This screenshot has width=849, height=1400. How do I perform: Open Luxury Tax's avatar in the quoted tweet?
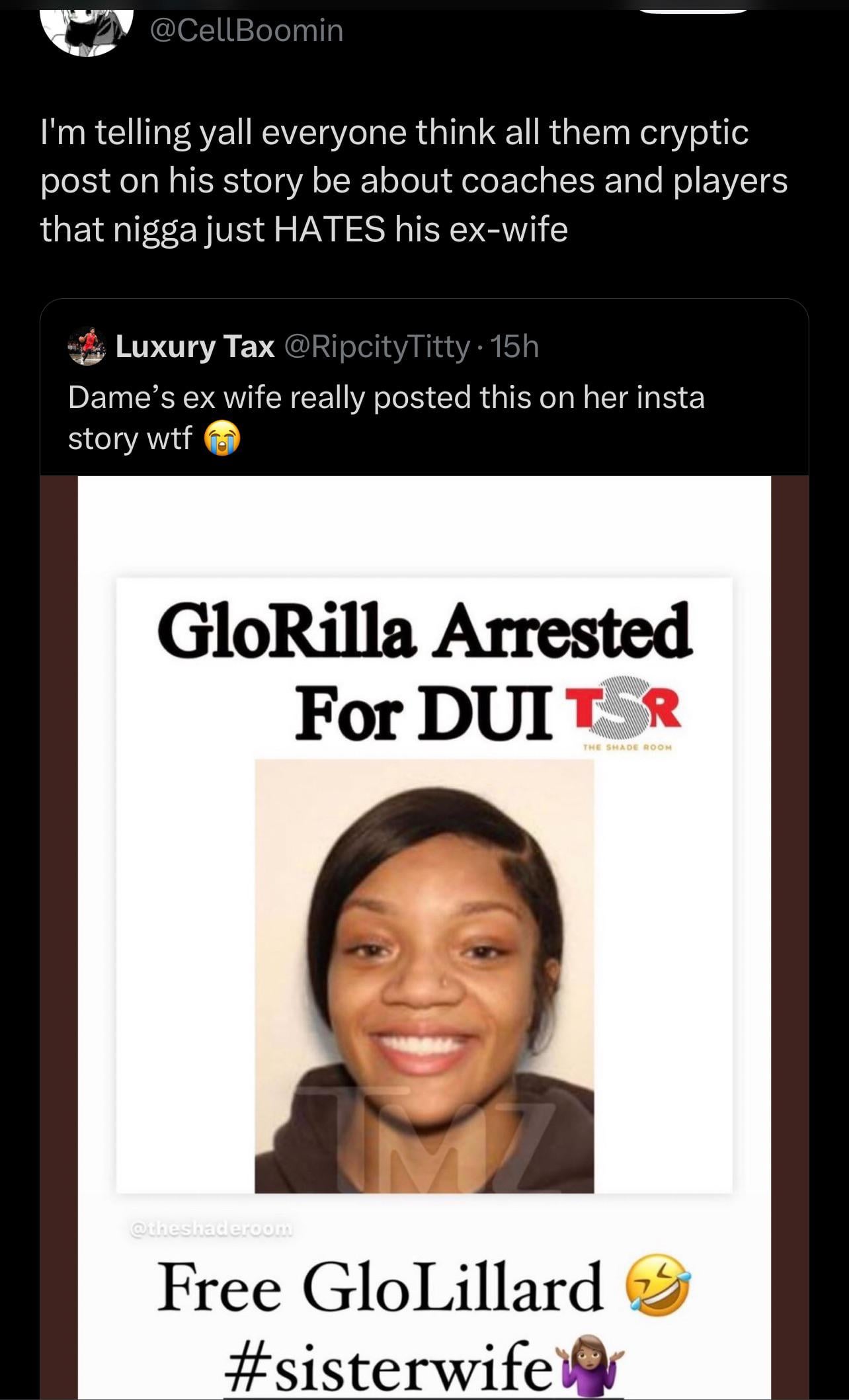(x=87, y=346)
